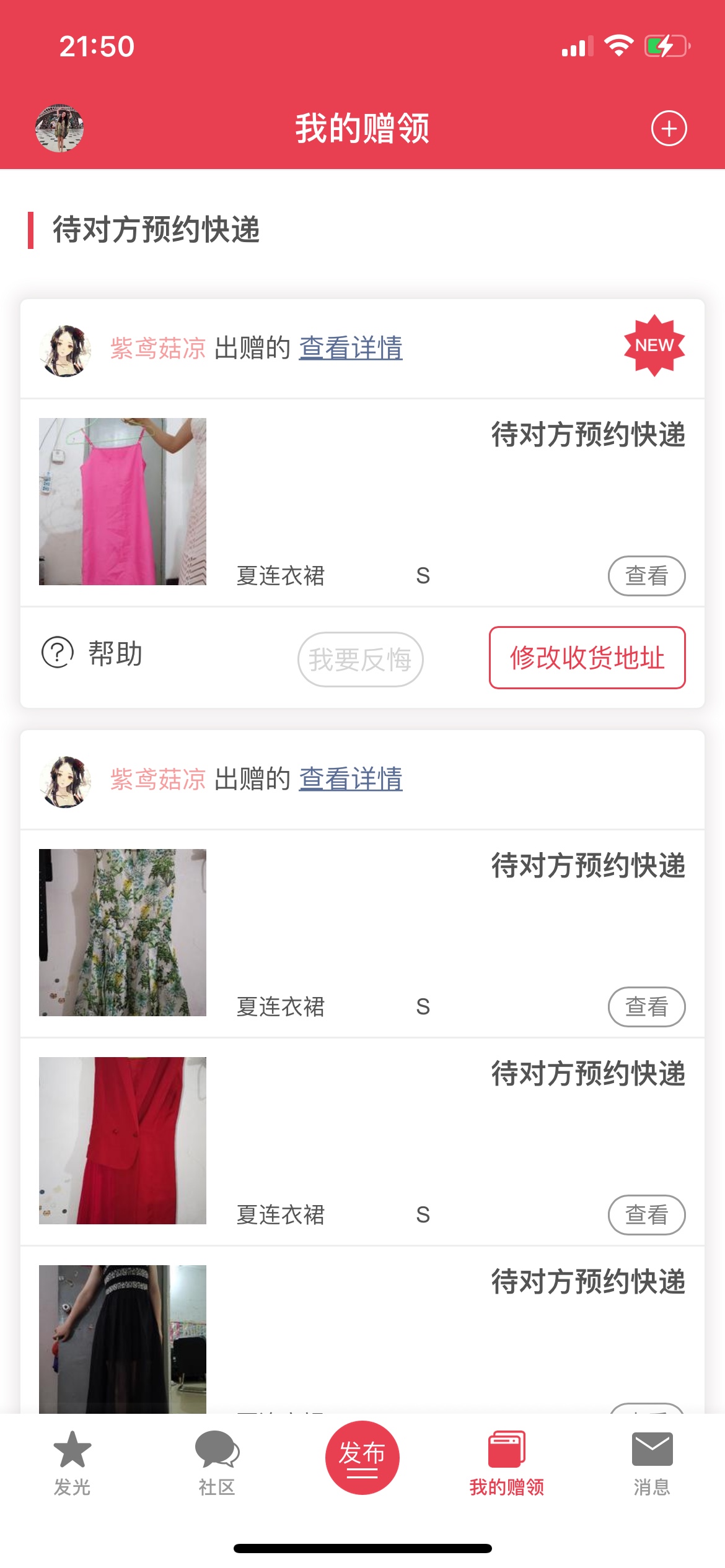The height and width of the screenshot is (1568, 725).
Task: Open the red dress photo
Action: 123,1141
